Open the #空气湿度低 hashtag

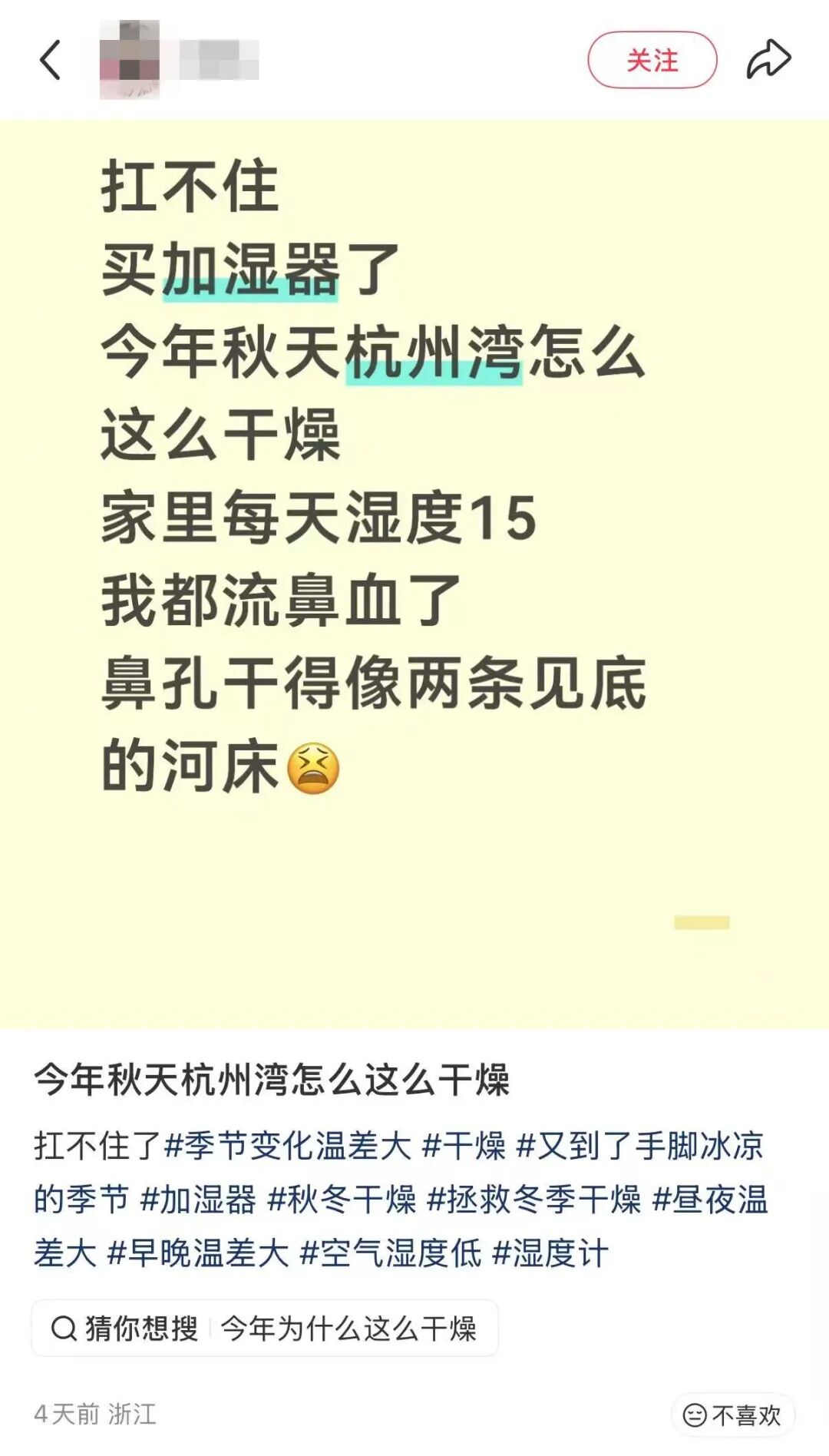click(x=390, y=1253)
